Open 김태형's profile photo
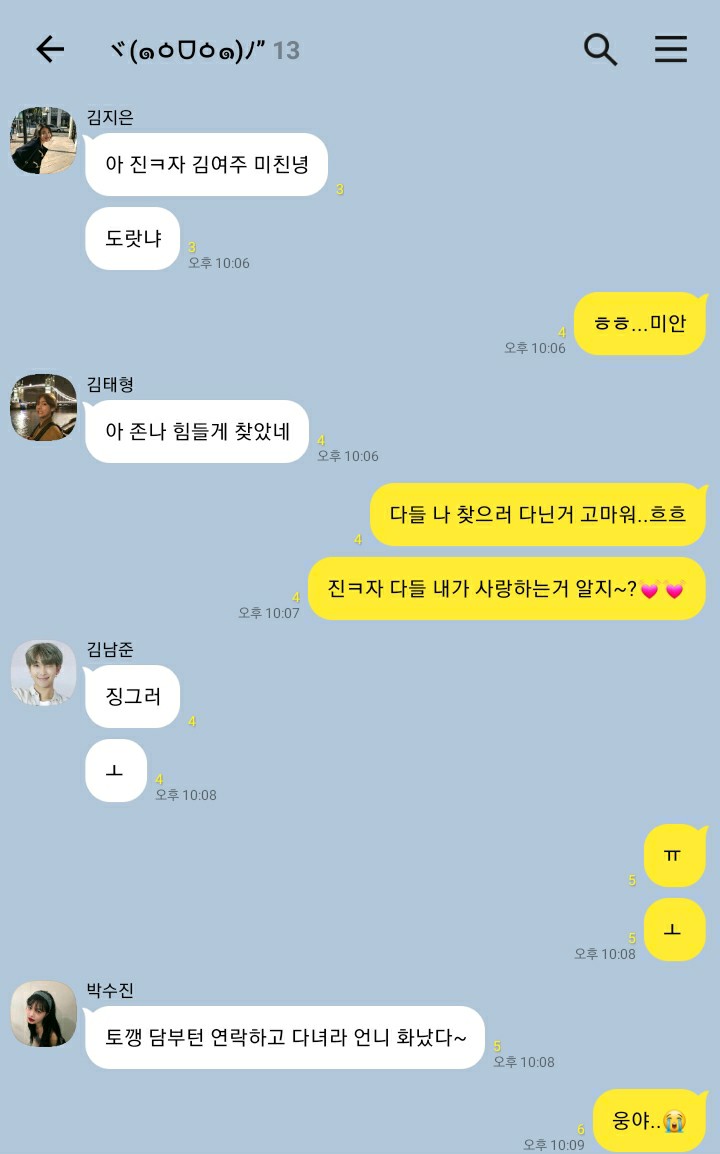 tap(43, 408)
